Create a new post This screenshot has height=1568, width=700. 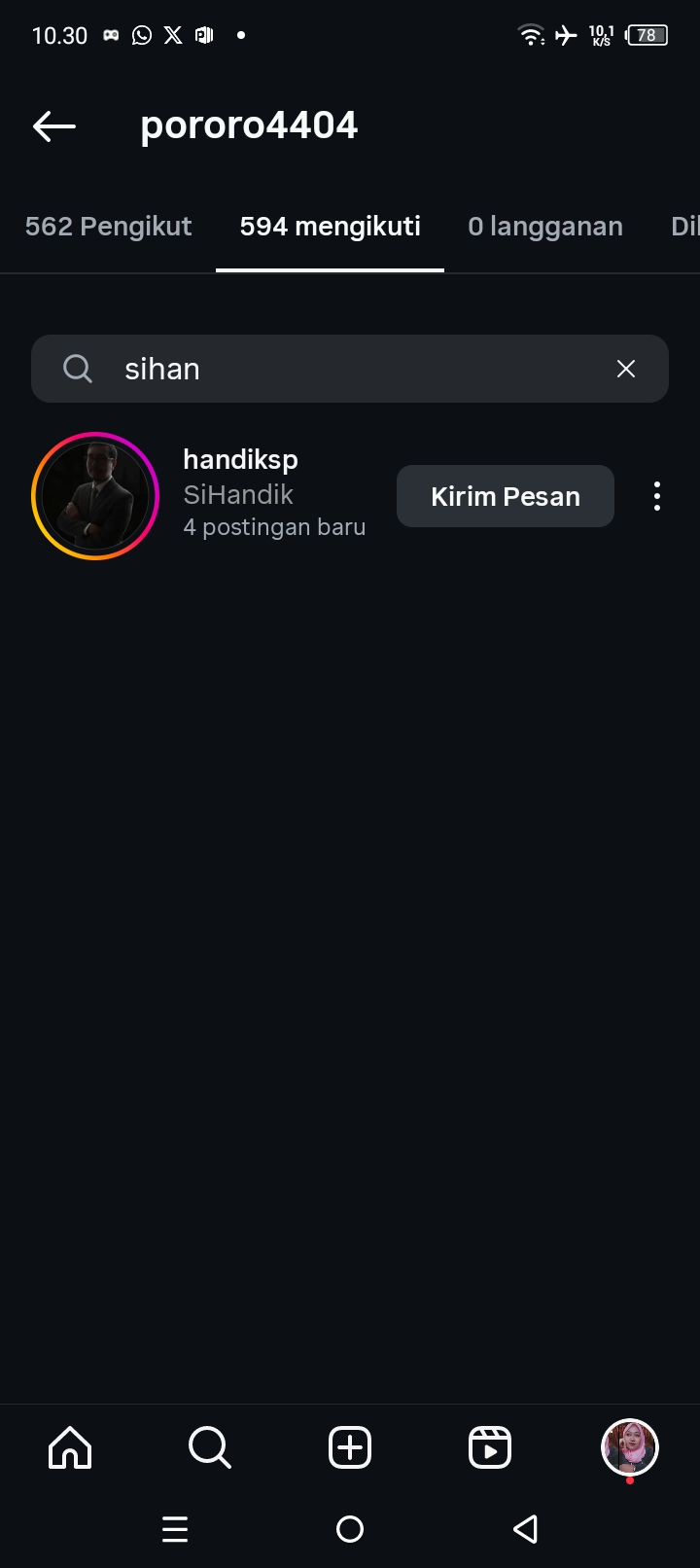pyautogui.click(x=350, y=1447)
